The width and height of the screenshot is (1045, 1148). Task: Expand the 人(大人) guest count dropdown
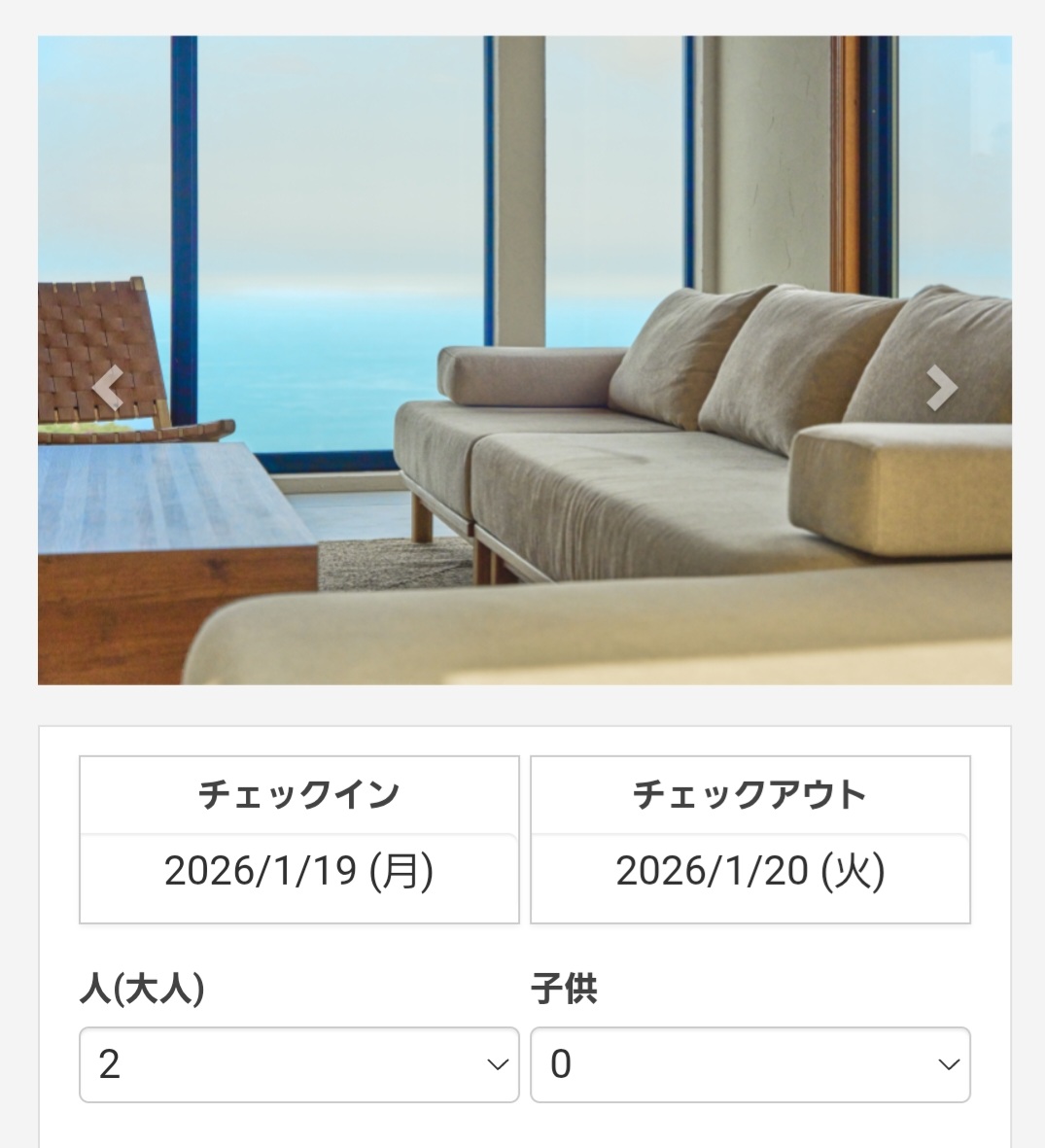(299, 1064)
